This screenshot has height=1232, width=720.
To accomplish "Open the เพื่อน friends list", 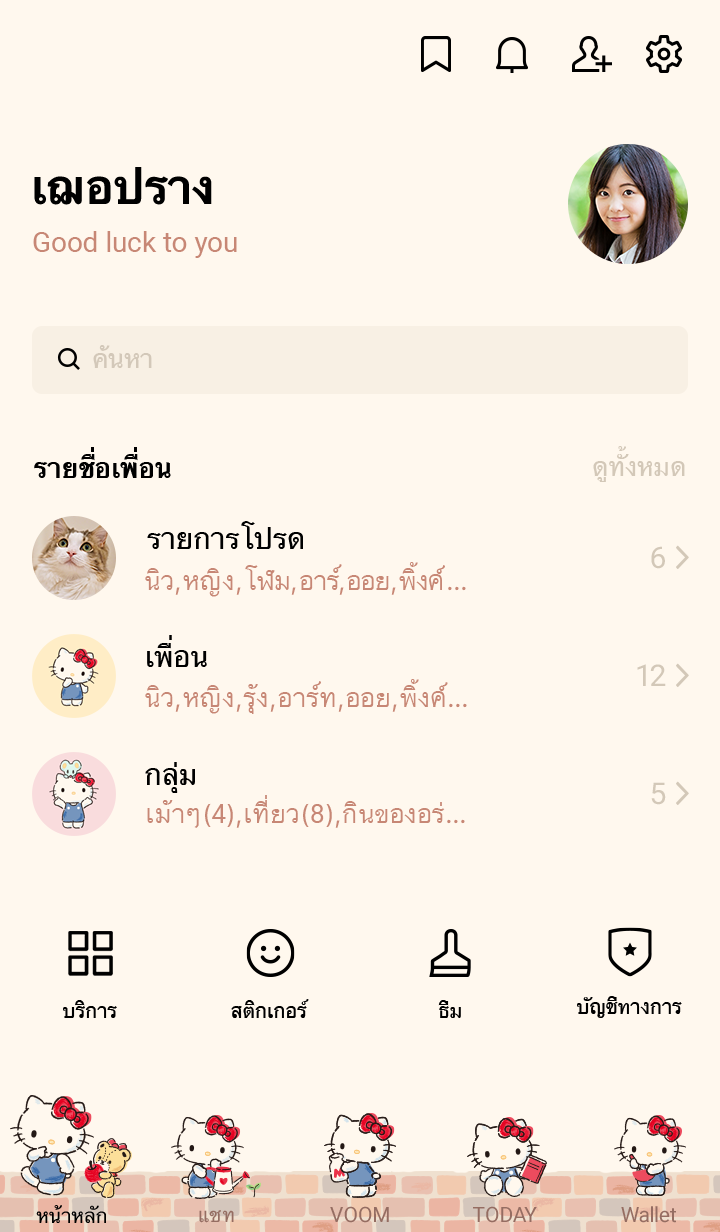I will pyautogui.click(x=360, y=676).
